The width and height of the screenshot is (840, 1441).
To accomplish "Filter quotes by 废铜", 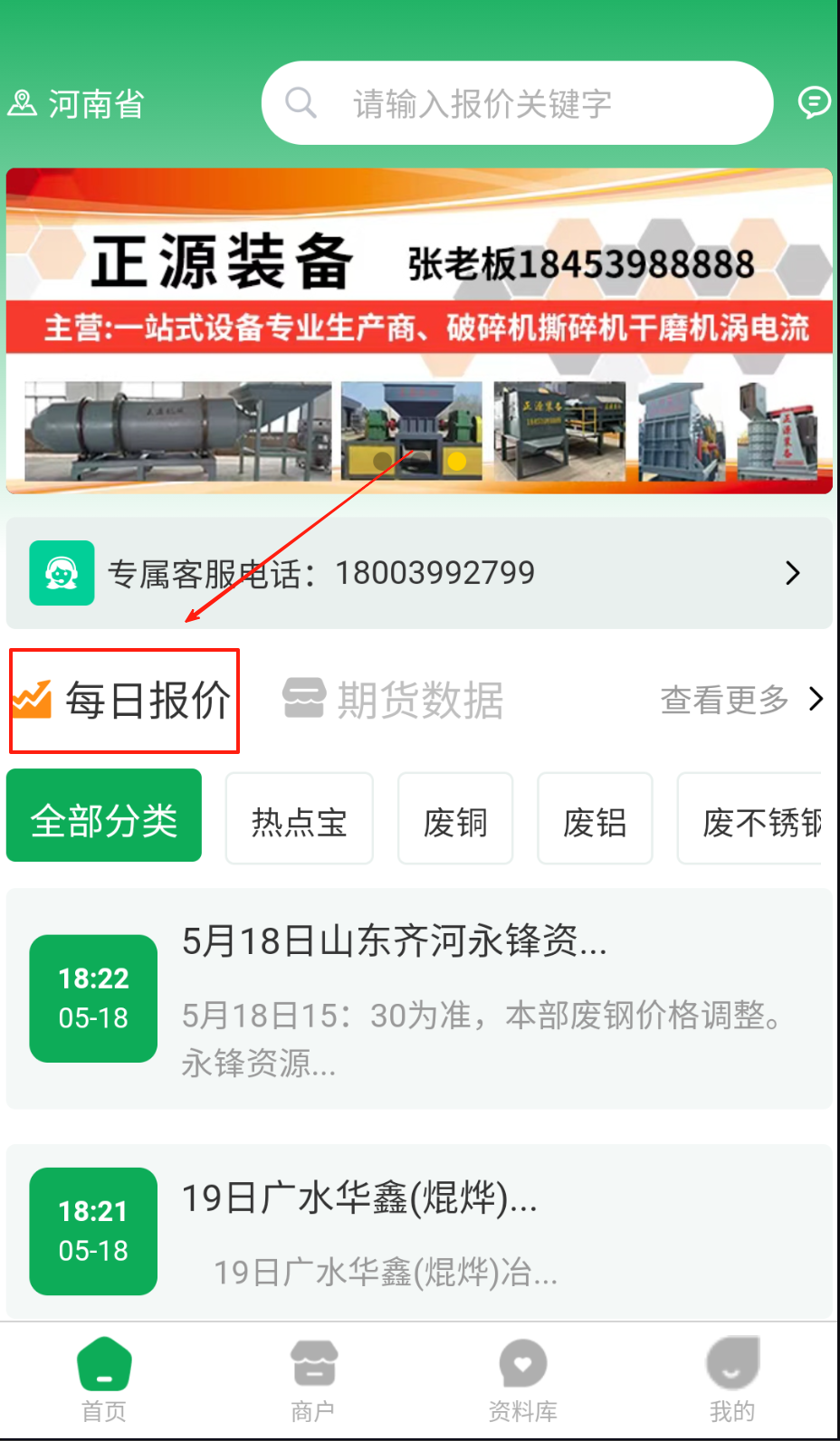I will coord(455,819).
